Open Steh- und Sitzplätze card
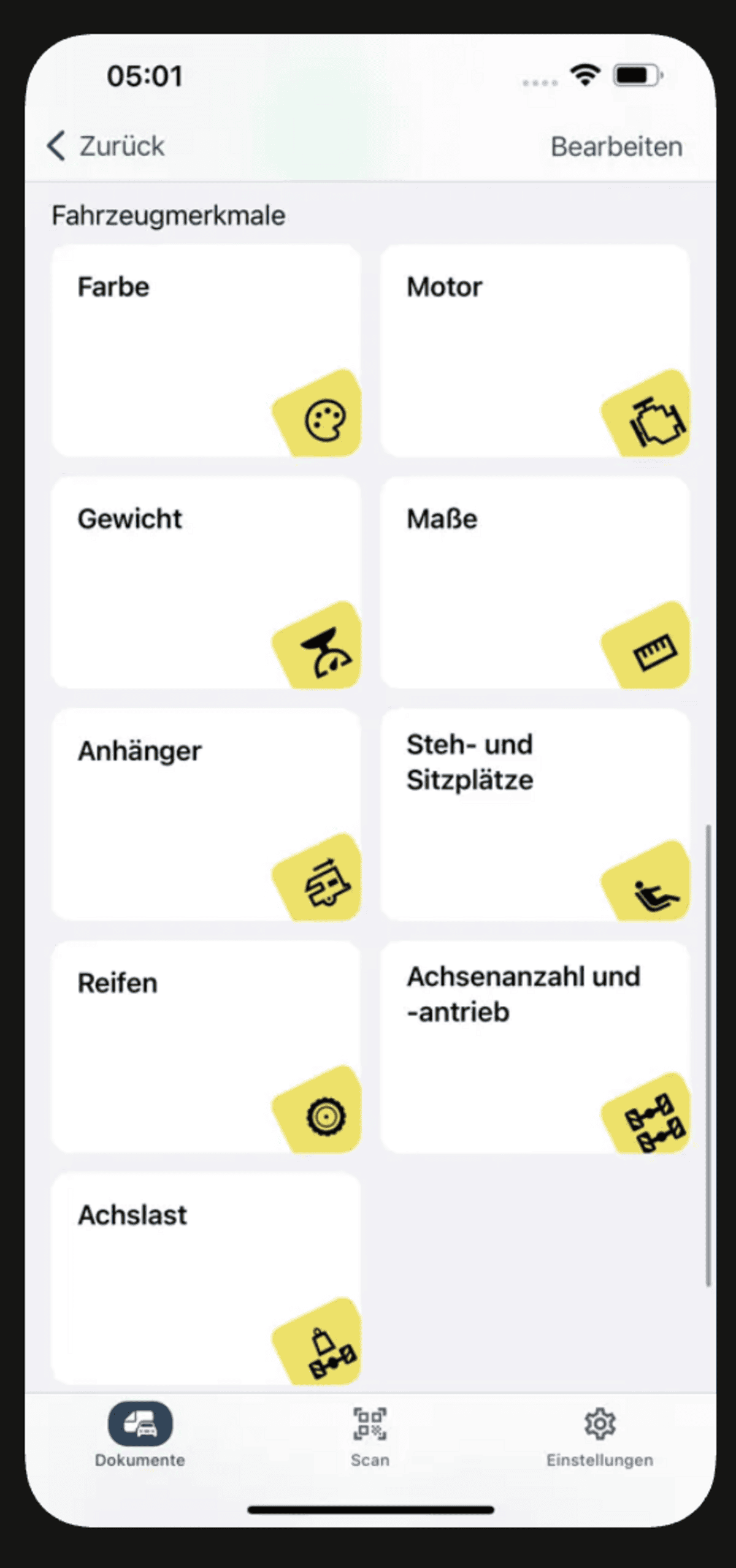Screen dimensions: 736x1568 [x=535, y=815]
